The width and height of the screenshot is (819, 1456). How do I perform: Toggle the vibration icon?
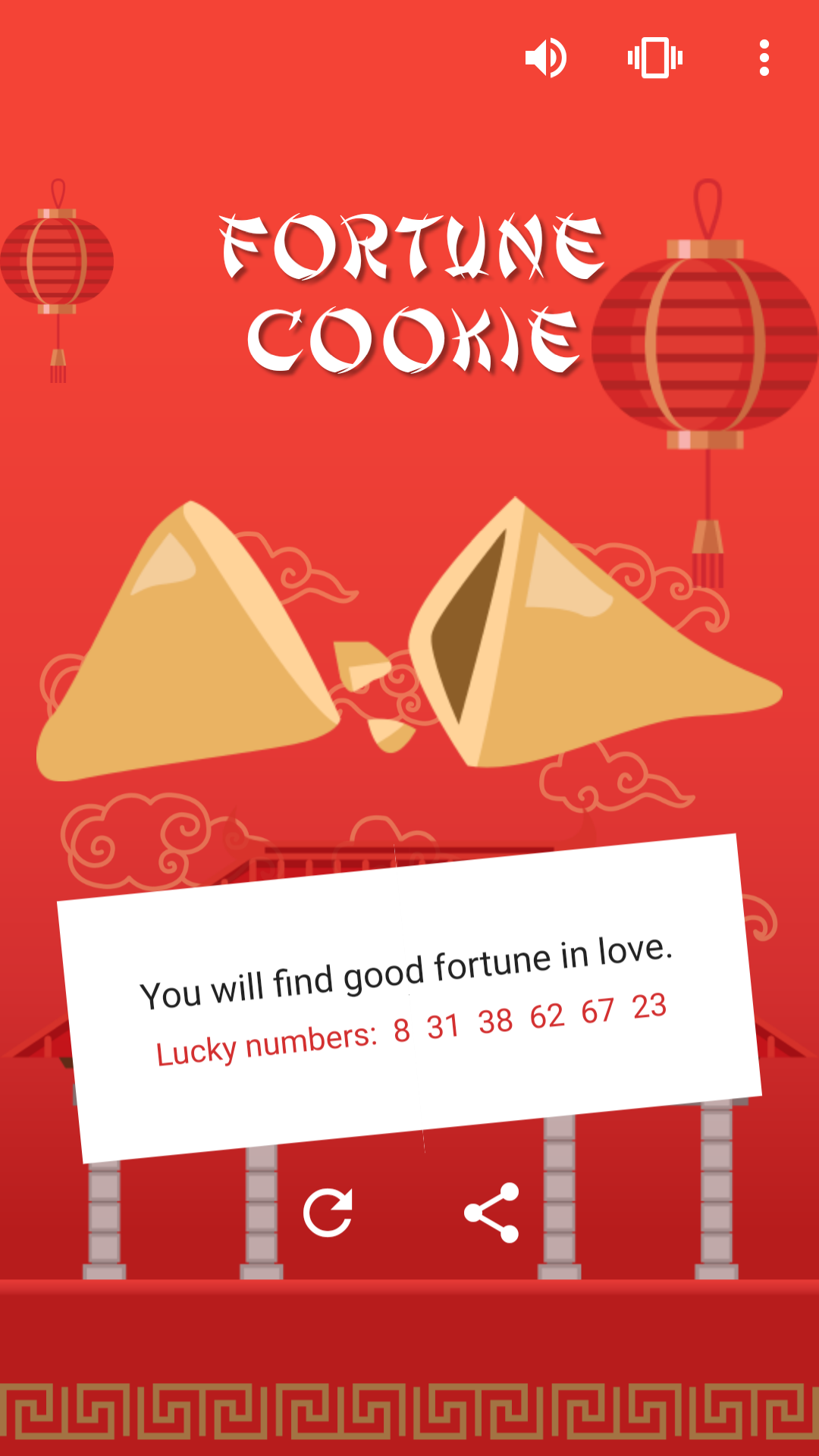click(655, 58)
